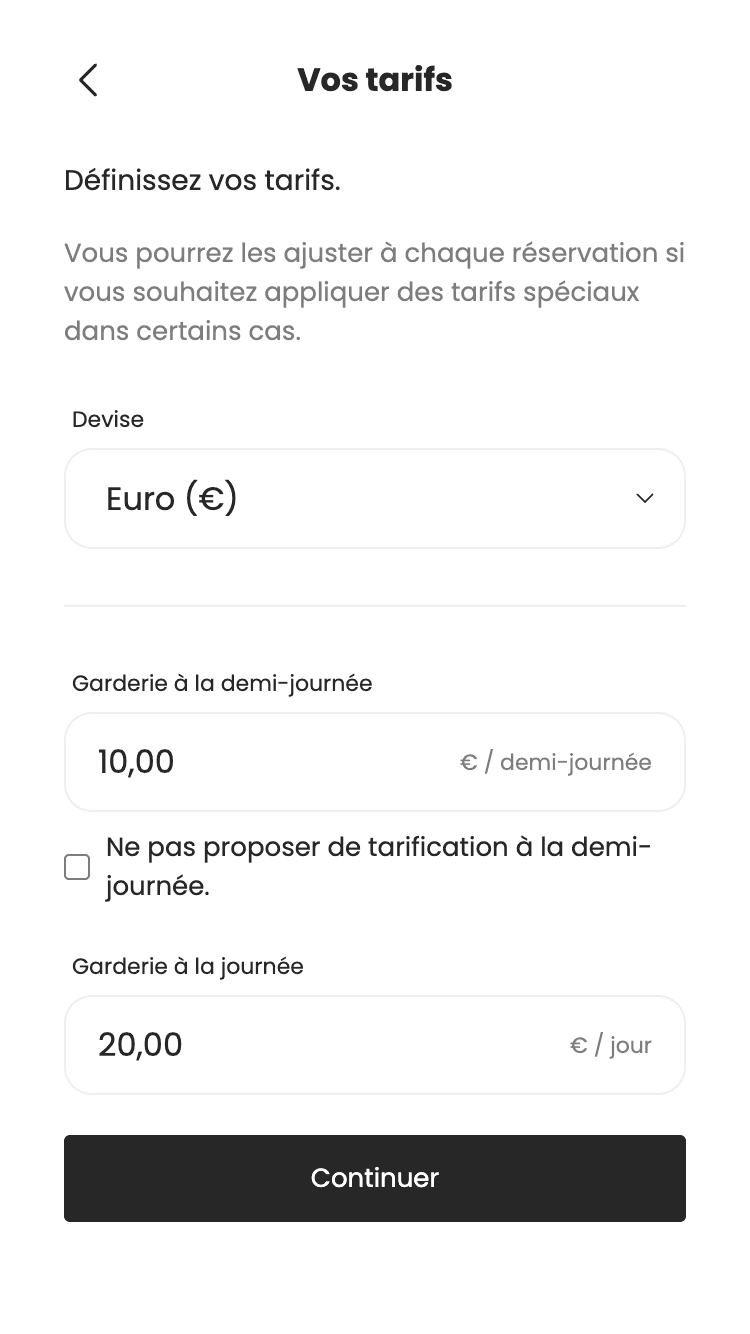Click the 'Devise' field label
The image size is (750, 1334).
107,419
